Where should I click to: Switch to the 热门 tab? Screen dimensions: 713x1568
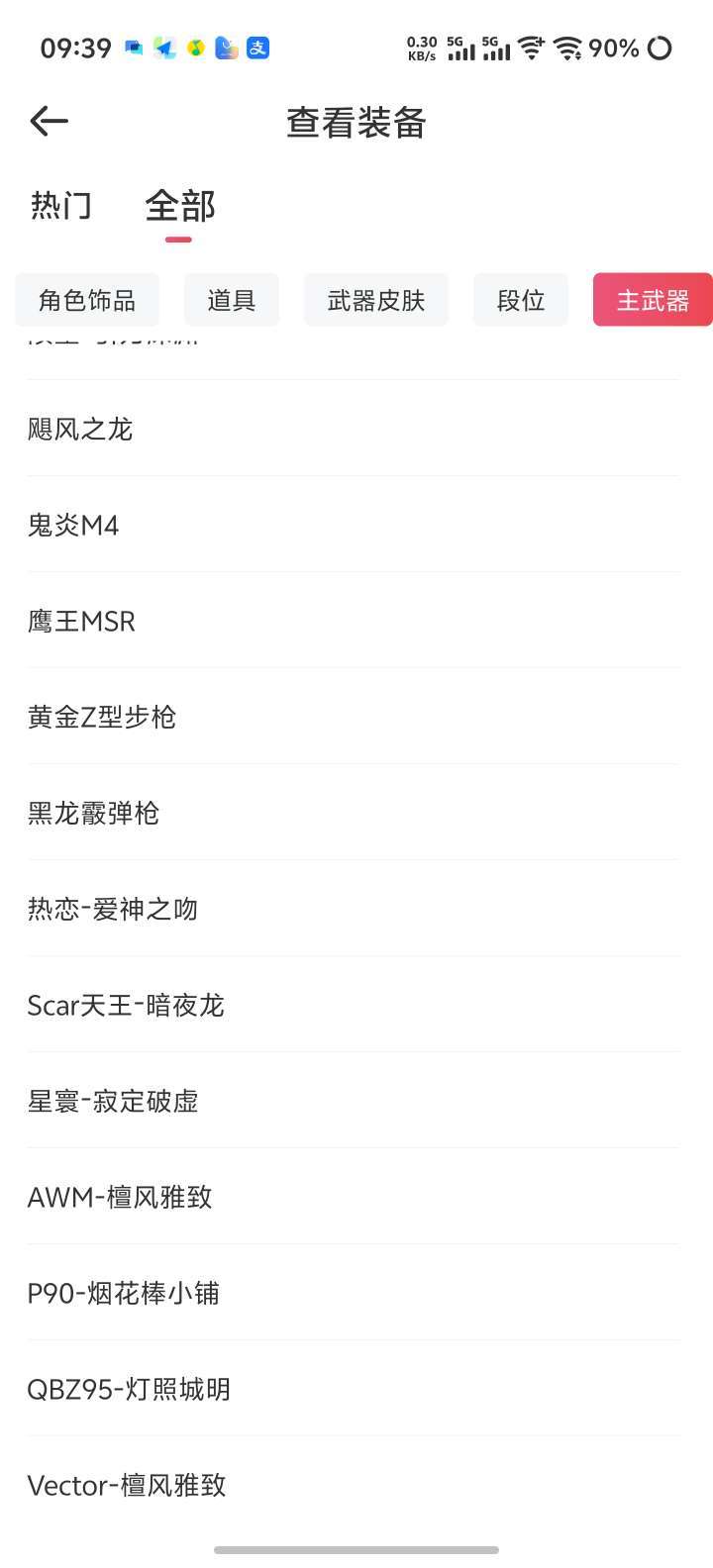61,206
